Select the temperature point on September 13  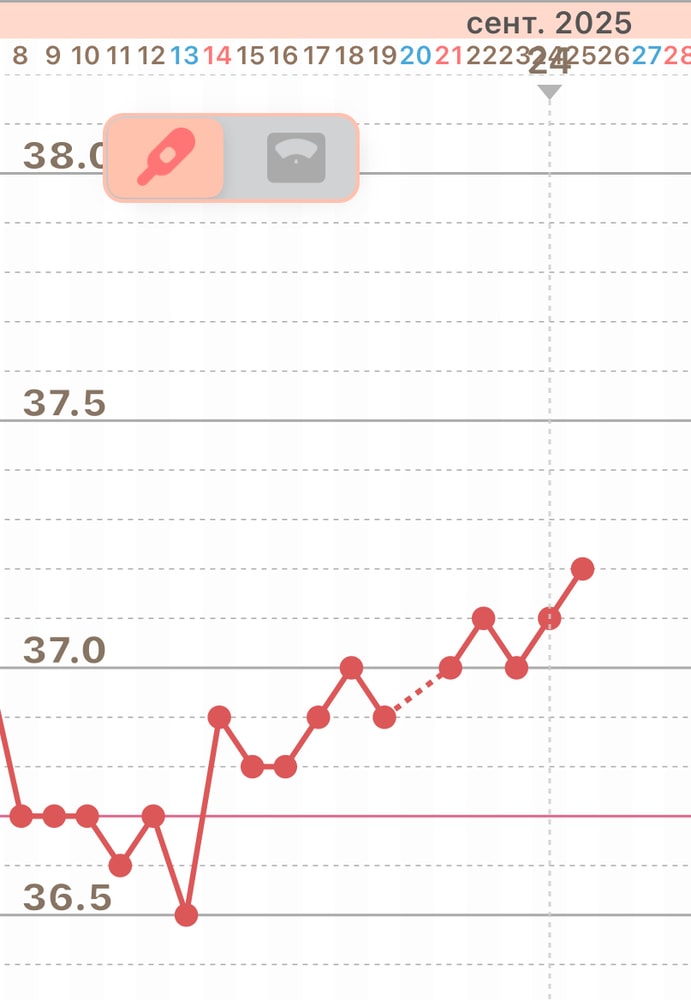coord(186,914)
